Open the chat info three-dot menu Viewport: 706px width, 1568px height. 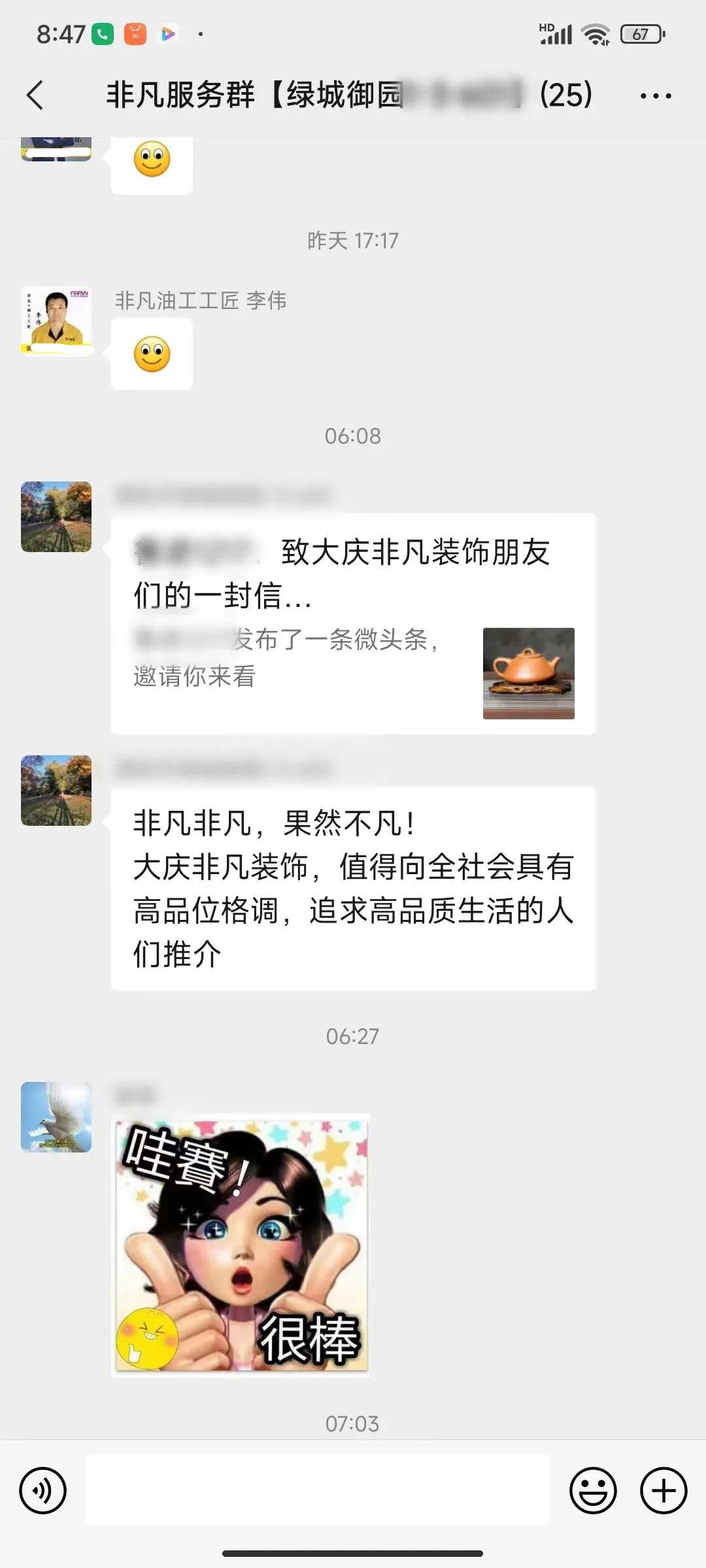655,96
